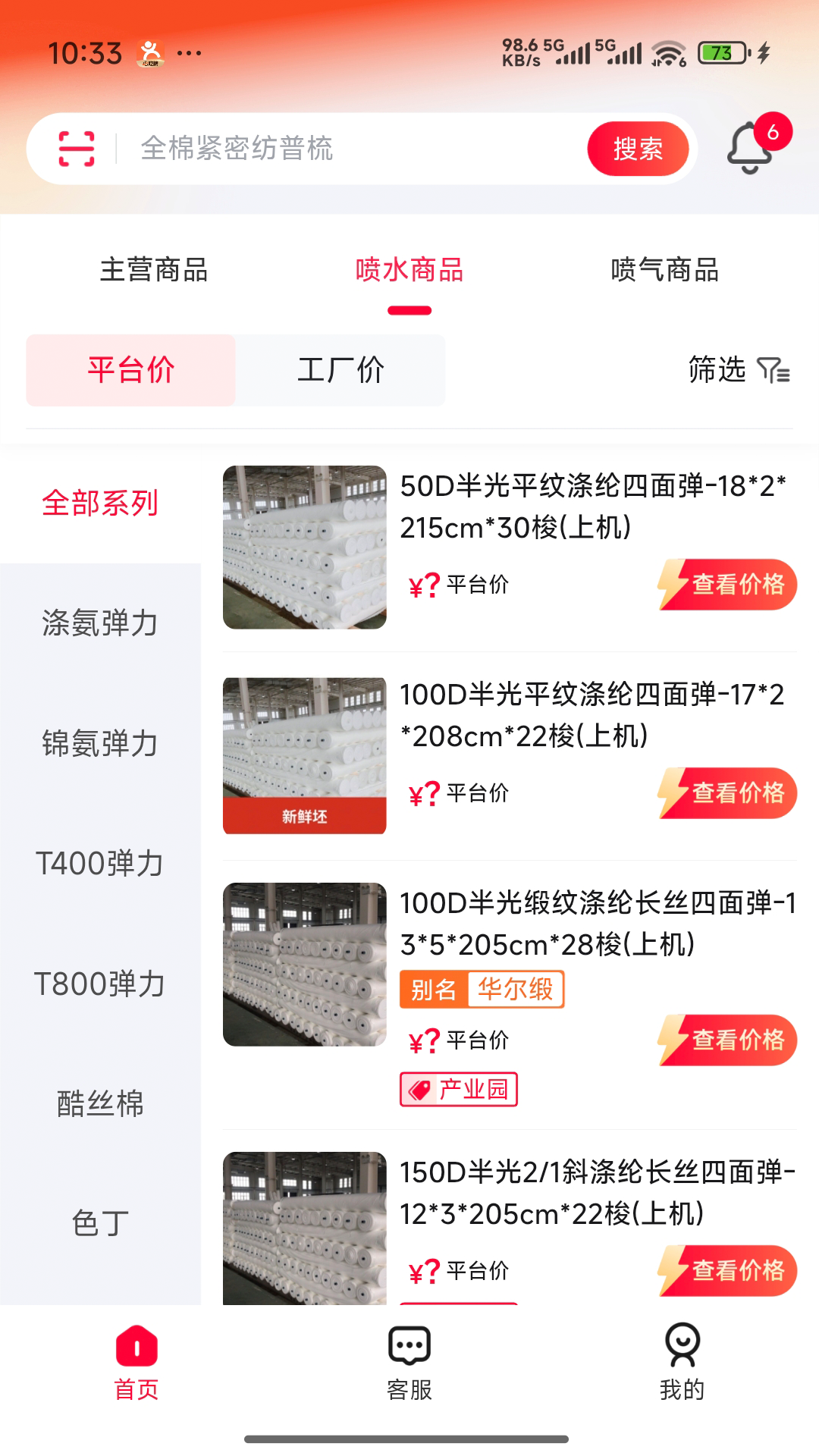Viewport: 819px width, 1456px height.
Task: Select the T800弹力 category
Action: [100, 984]
